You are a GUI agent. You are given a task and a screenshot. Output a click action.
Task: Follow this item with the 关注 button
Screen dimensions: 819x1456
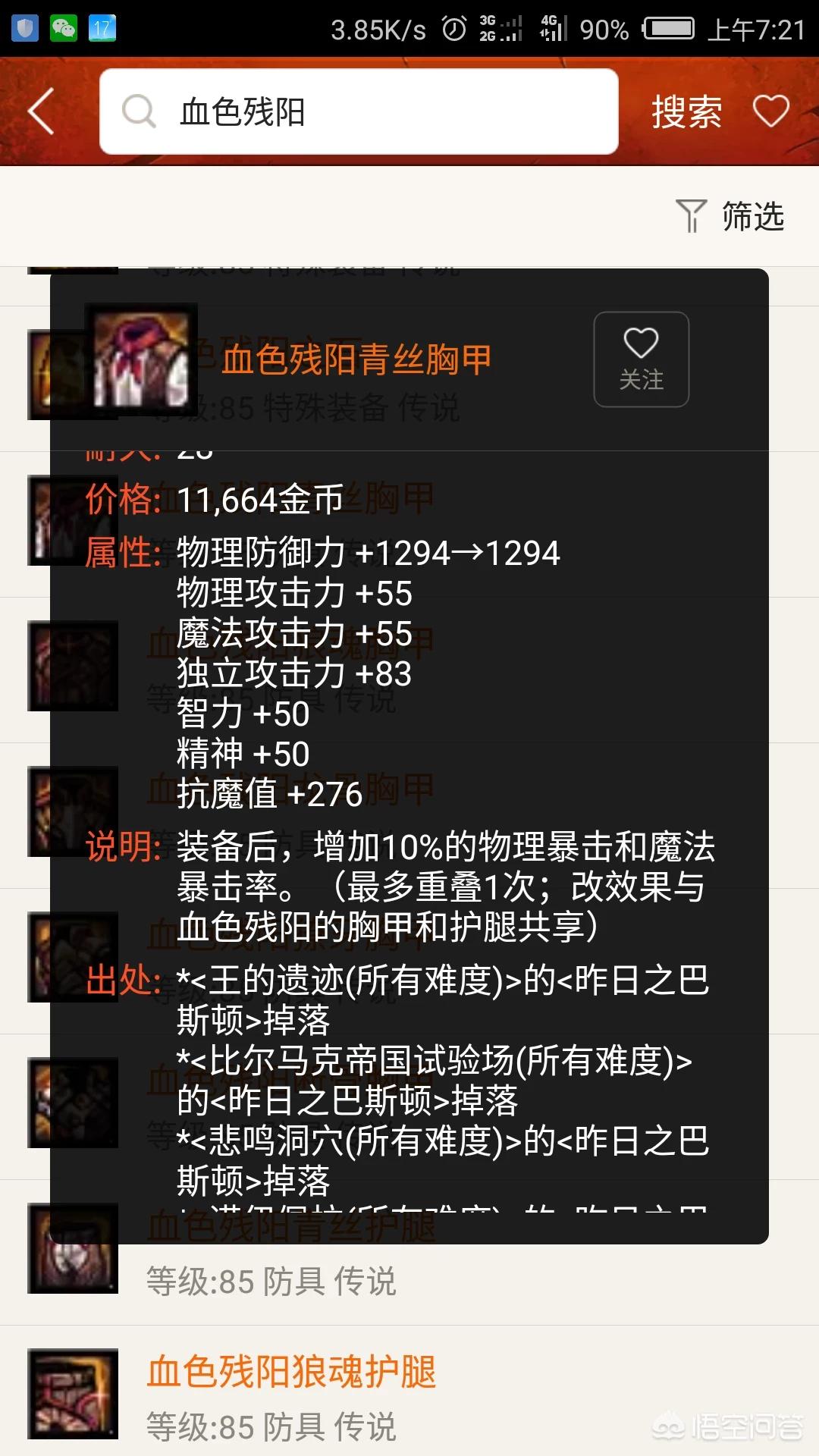tap(642, 359)
